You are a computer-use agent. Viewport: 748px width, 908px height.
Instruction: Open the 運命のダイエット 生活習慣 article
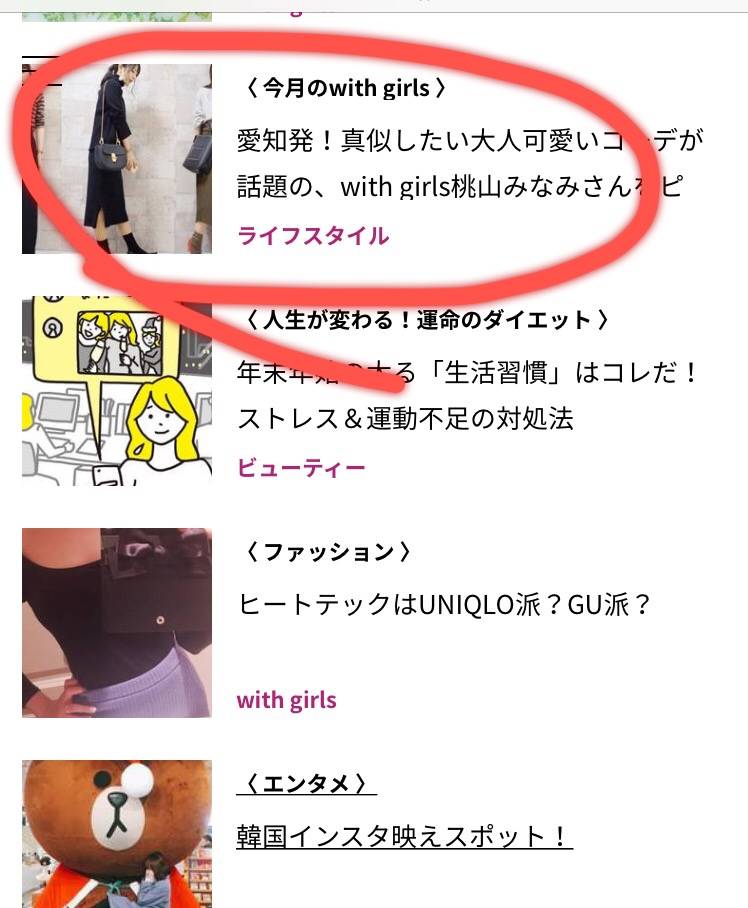tap(468, 396)
